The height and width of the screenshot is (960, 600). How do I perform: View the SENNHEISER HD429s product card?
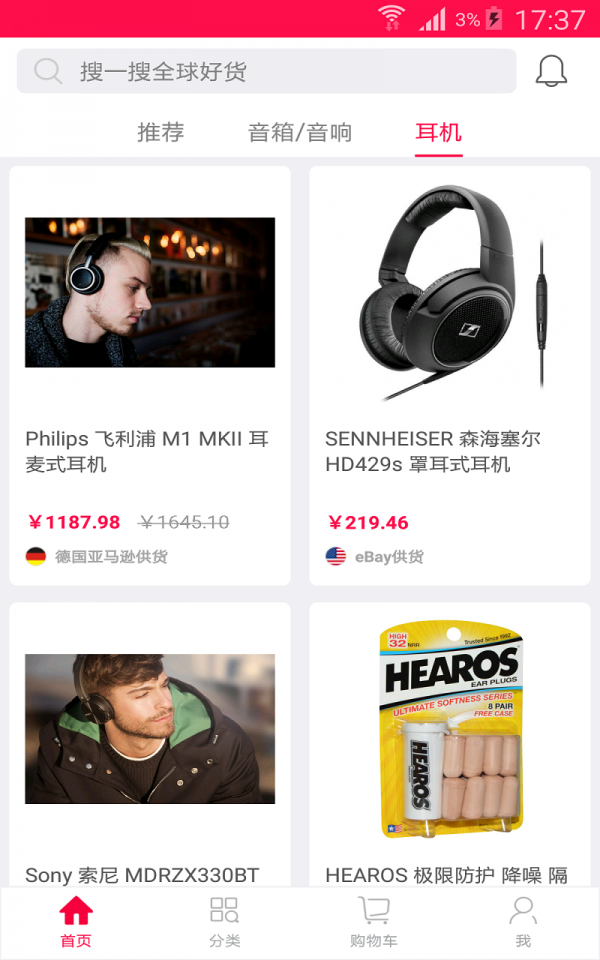[450, 375]
